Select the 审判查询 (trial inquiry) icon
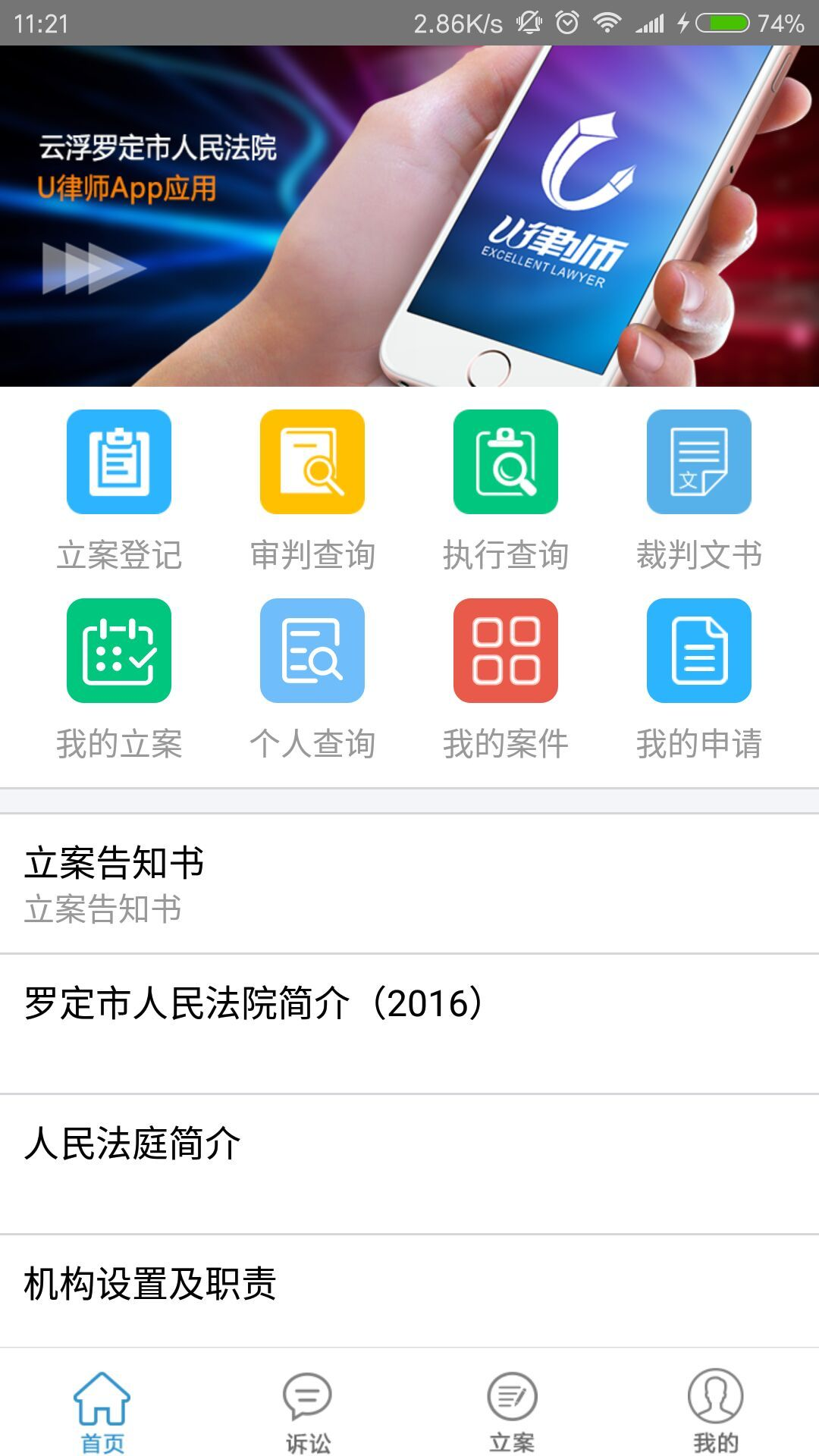Image resolution: width=819 pixels, height=1456 pixels. pyautogui.click(x=312, y=464)
